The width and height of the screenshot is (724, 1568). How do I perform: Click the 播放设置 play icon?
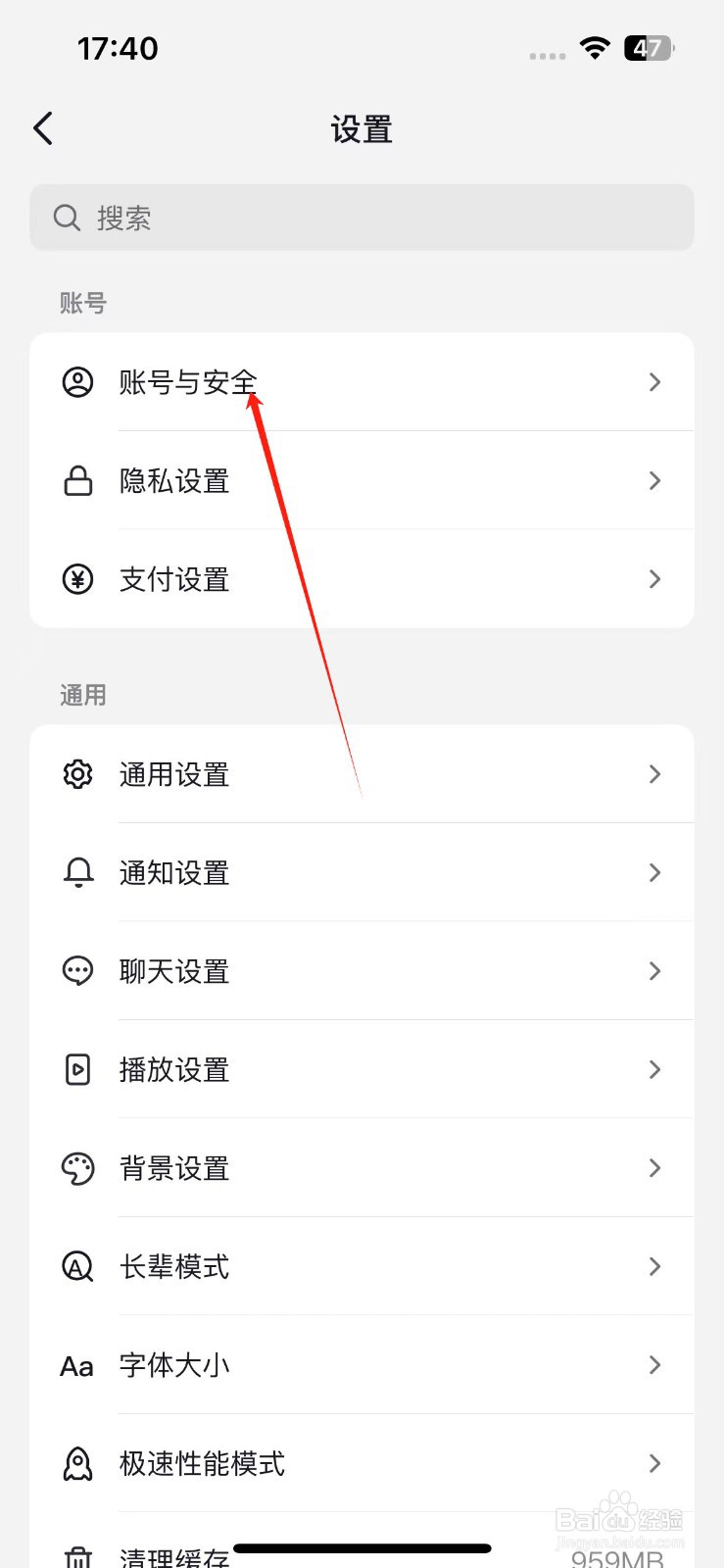pyautogui.click(x=78, y=1069)
